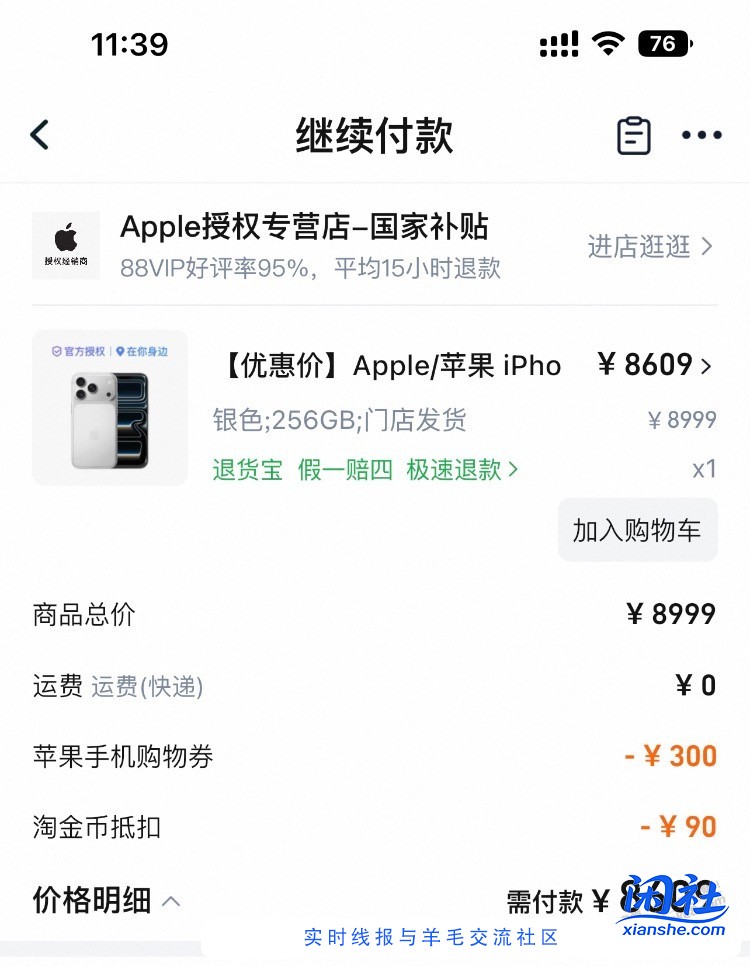Tap the store name Apple授权专营店-国家补贴
Viewport: 750px width, 966px height.
point(305,228)
